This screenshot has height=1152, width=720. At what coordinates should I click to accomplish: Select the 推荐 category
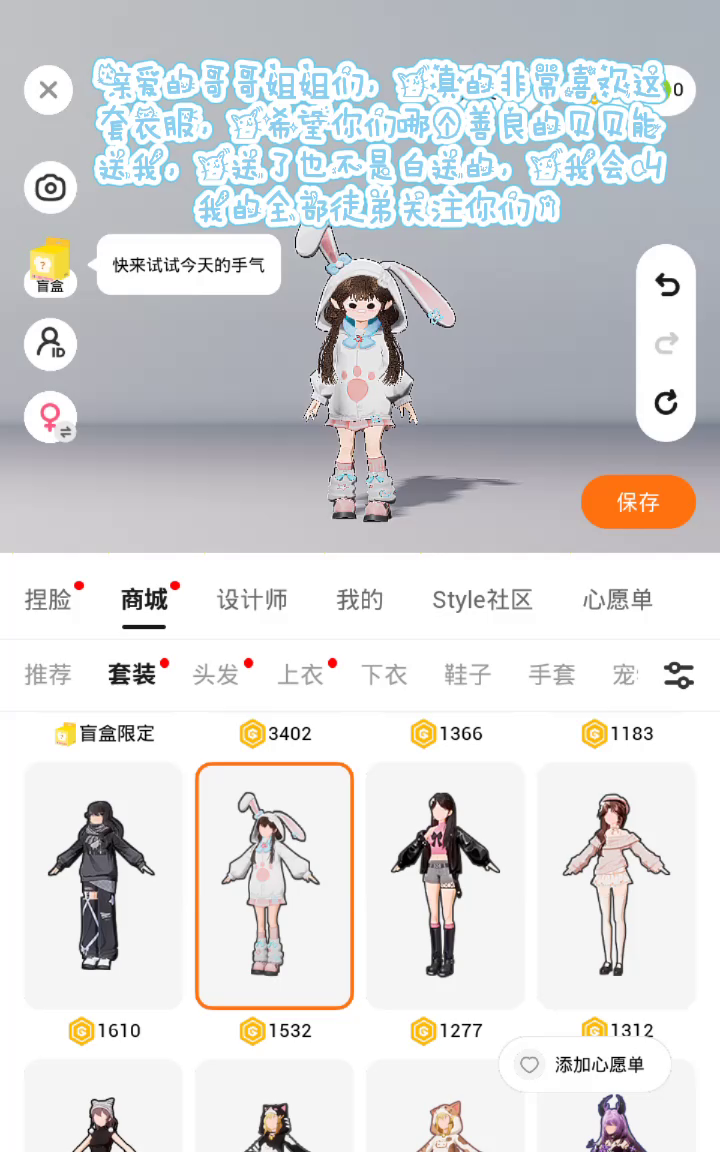(48, 675)
